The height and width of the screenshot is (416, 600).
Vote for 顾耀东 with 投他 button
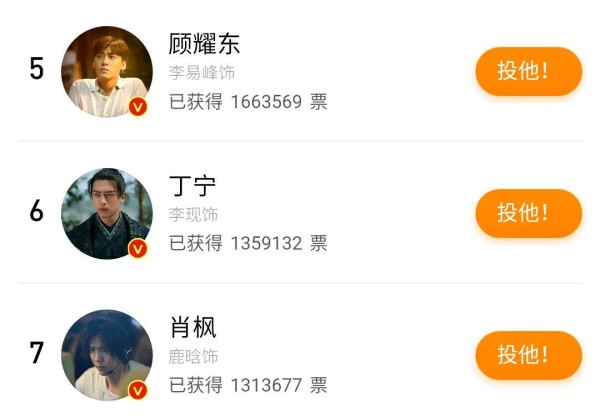tap(528, 71)
